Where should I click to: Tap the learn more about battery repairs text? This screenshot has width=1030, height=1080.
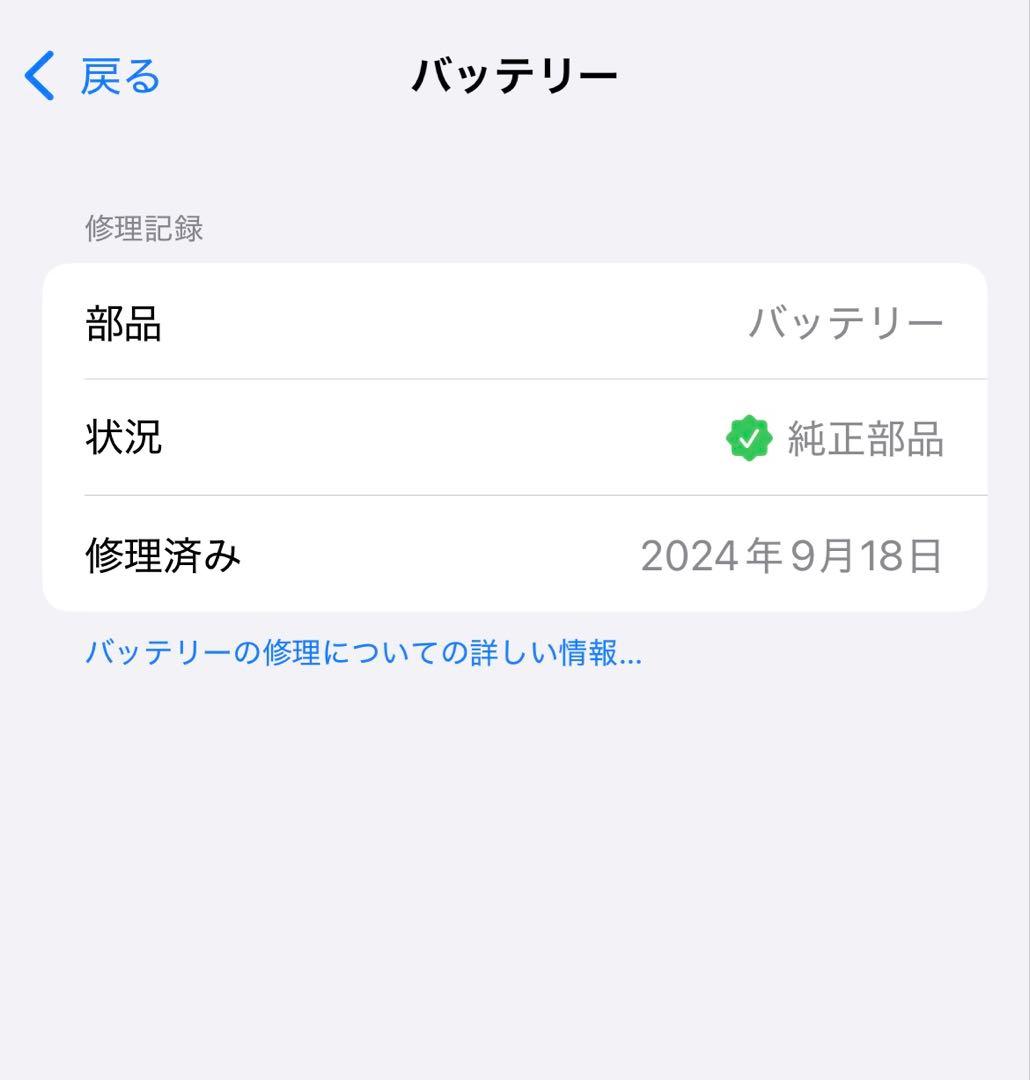pyautogui.click(x=363, y=653)
